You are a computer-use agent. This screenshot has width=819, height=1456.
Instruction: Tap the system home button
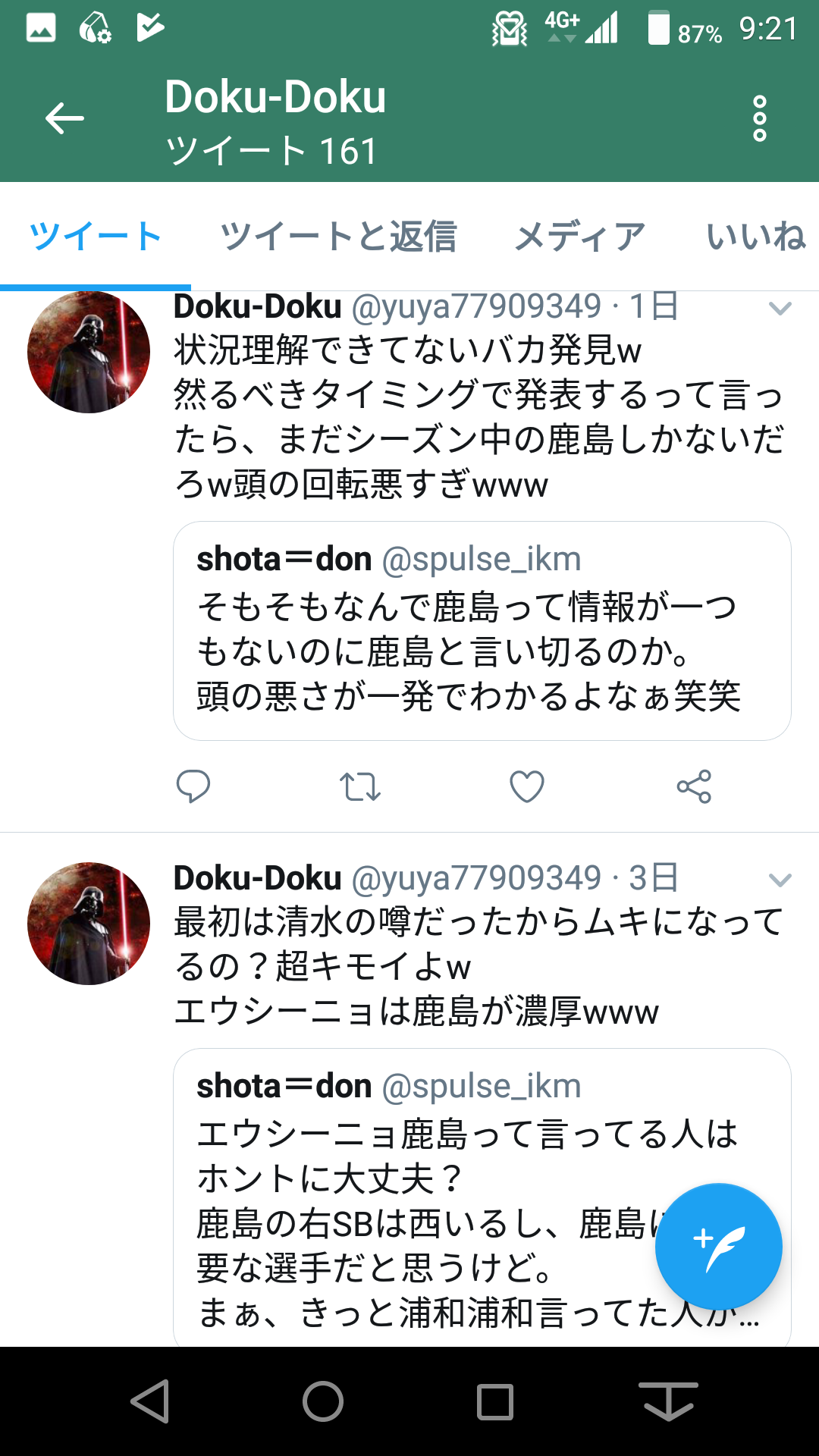pos(323,1401)
